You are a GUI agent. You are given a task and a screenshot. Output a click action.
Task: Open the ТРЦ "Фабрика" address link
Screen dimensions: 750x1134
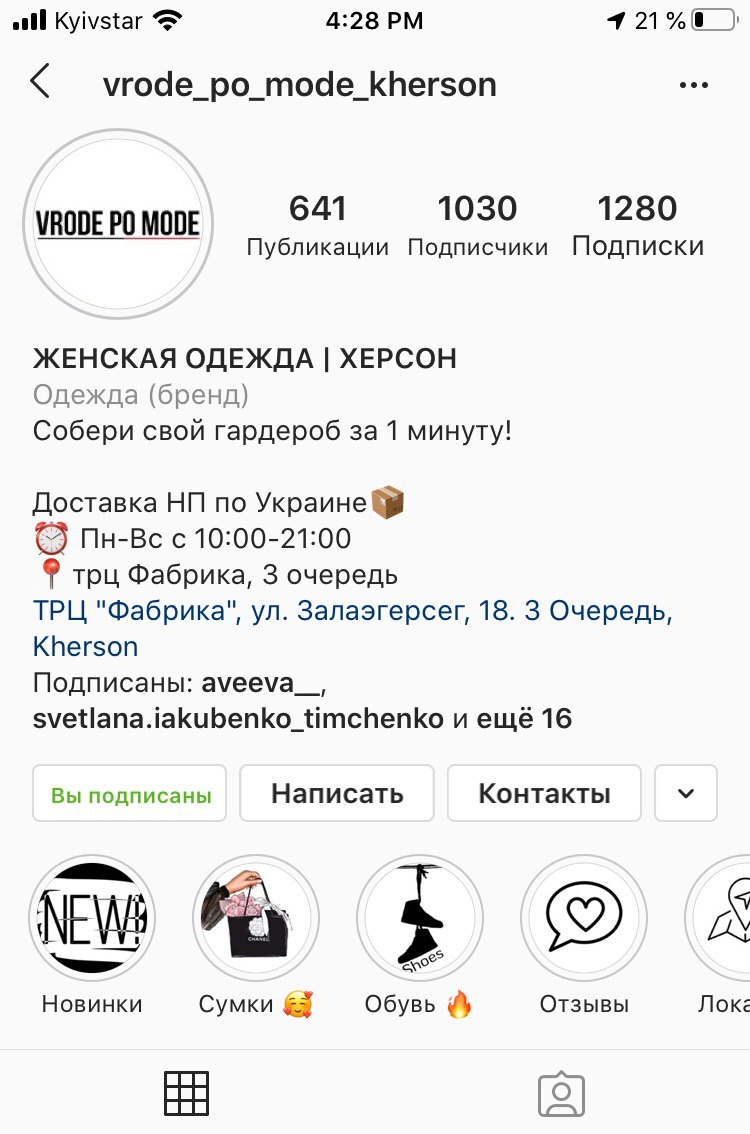[x=351, y=628]
